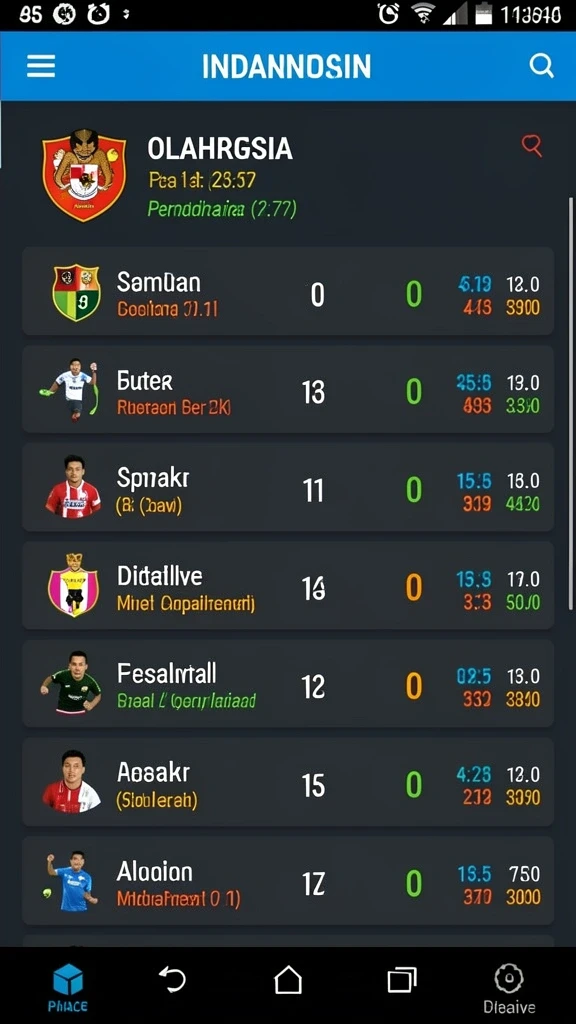
Task: Tap the red search icon beside OLAHRGSIA
Action: click(532, 145)
